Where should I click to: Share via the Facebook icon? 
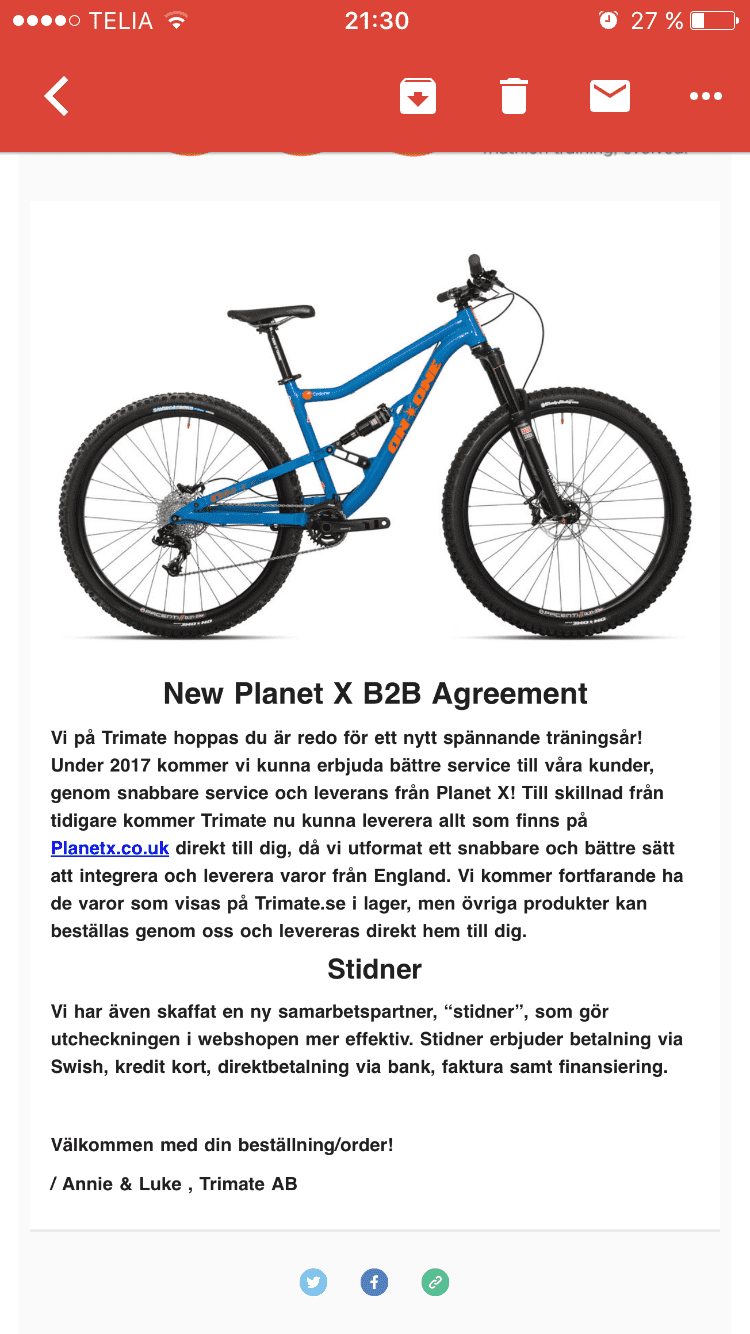tap(374, 1282)
